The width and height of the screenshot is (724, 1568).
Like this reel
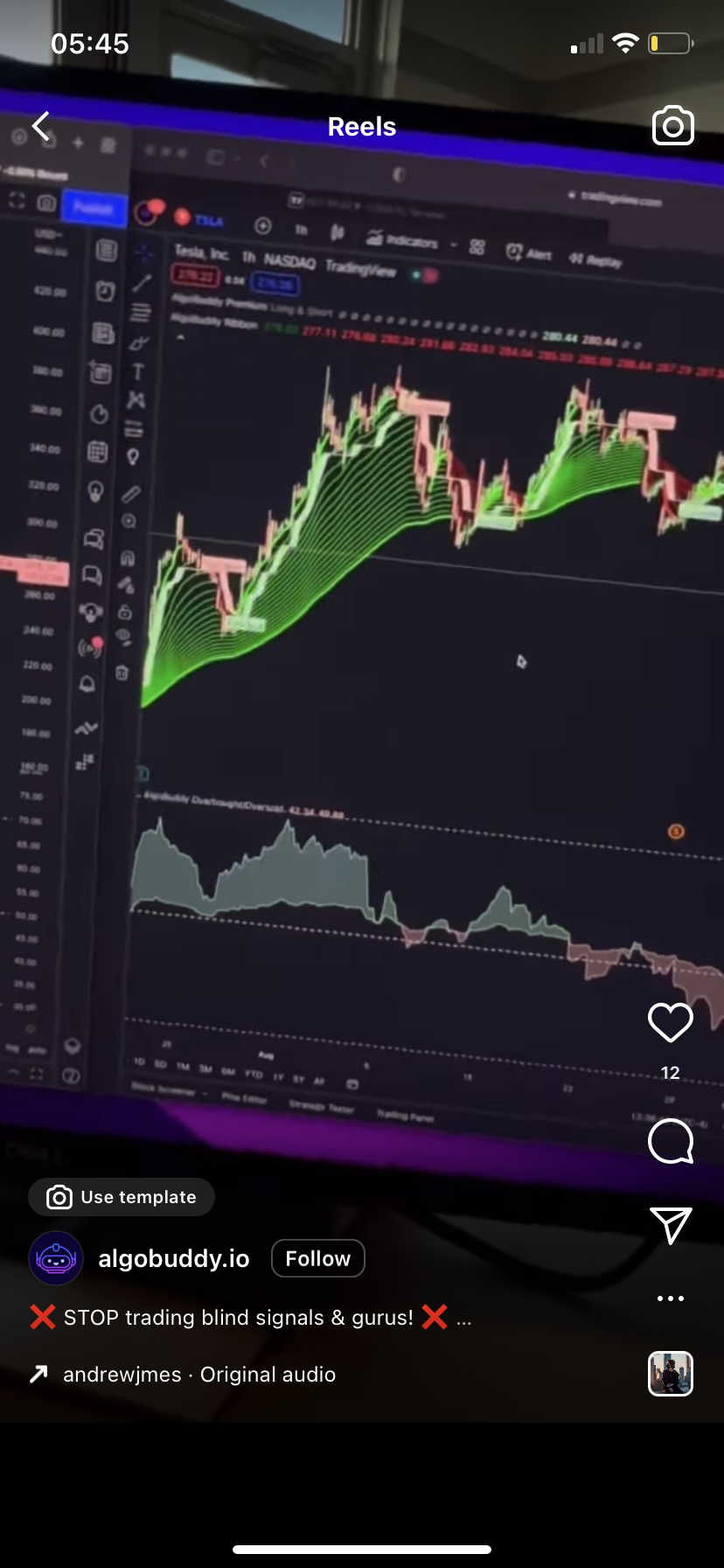(670, 1022)
